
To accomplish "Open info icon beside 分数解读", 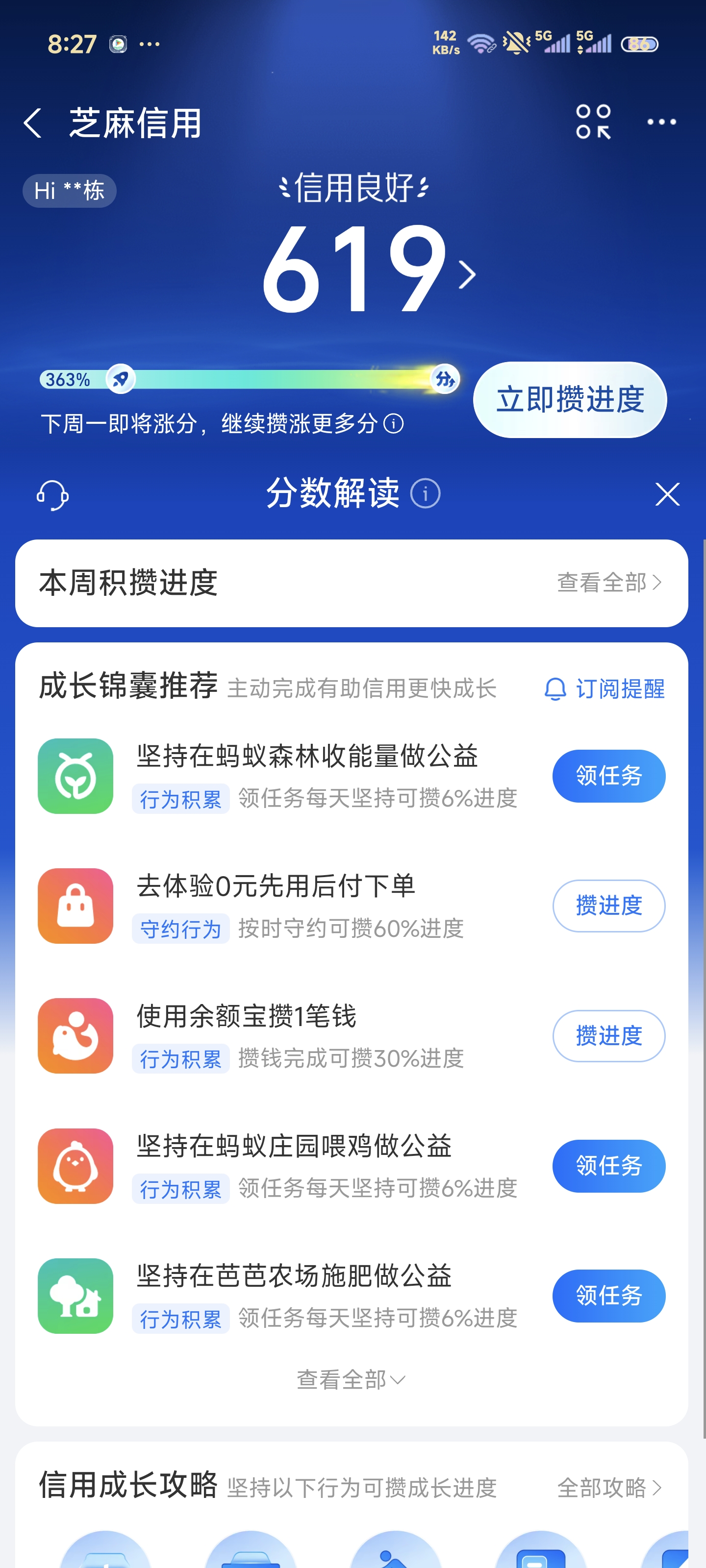I will pyautogui.click(x=425, y=493).
